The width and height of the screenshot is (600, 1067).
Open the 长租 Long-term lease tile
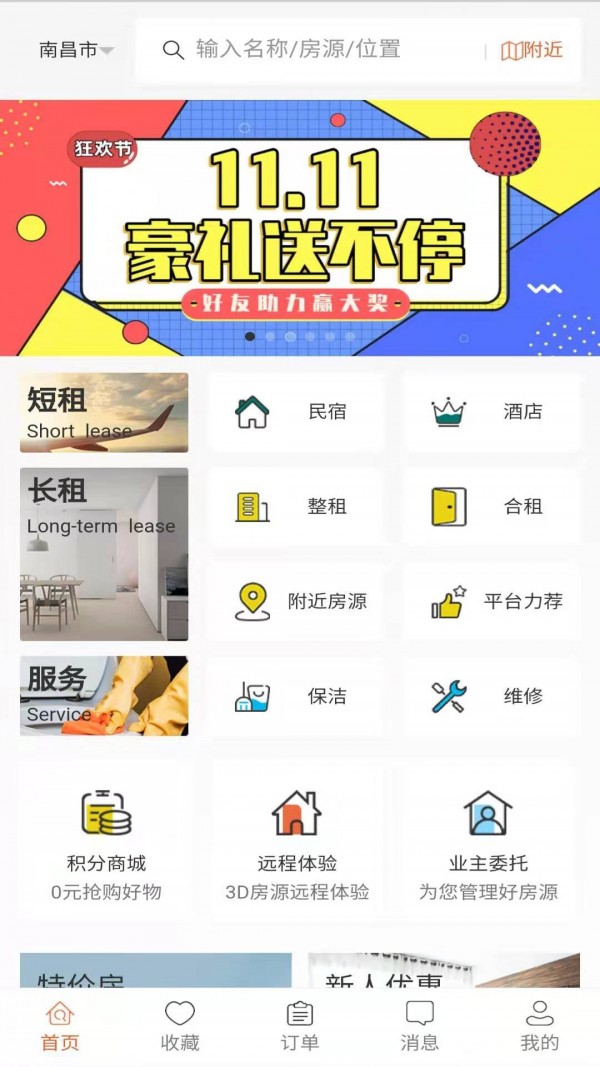(x=104, y=554)
